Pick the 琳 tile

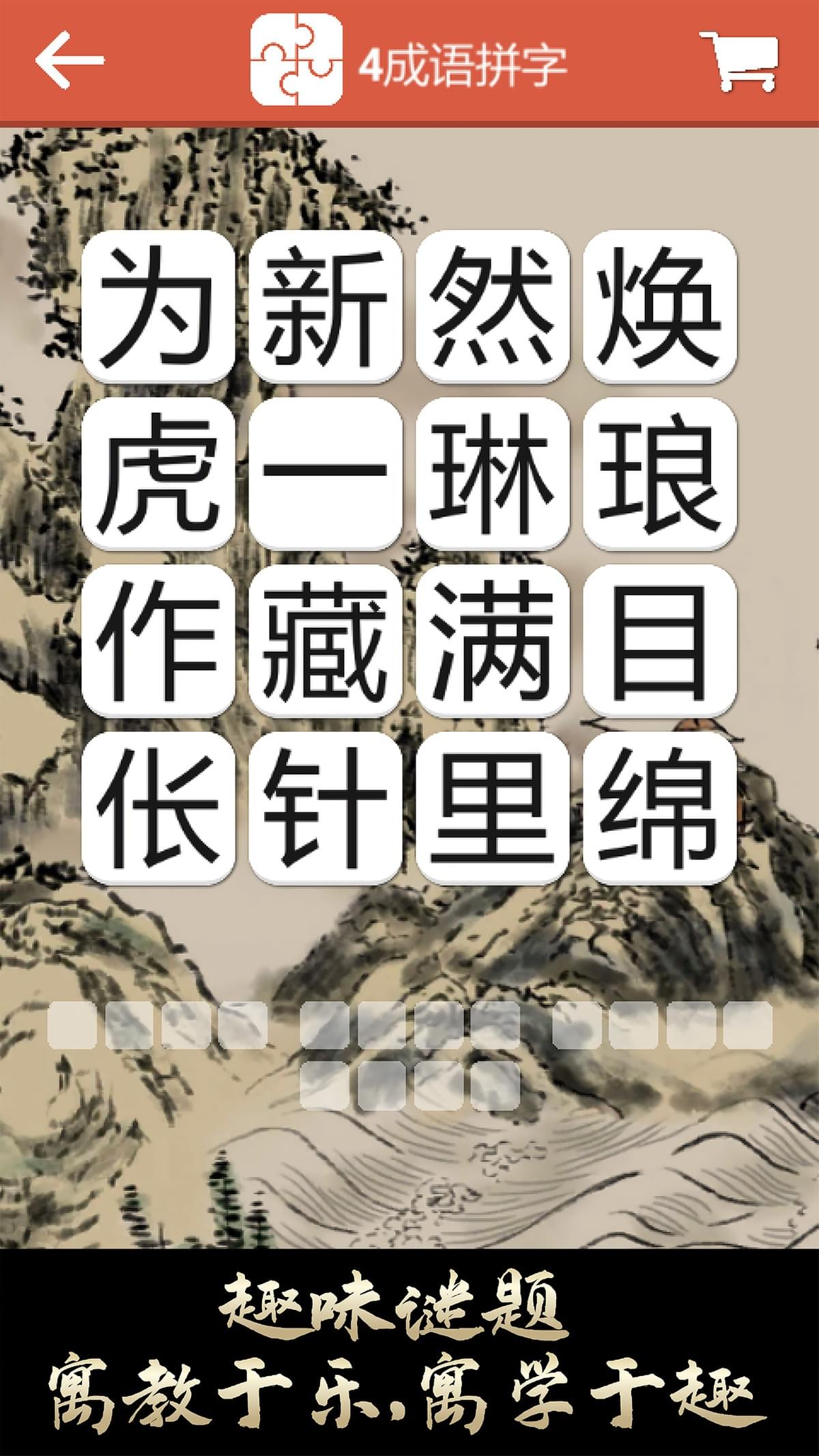click(x=493, y=474)
